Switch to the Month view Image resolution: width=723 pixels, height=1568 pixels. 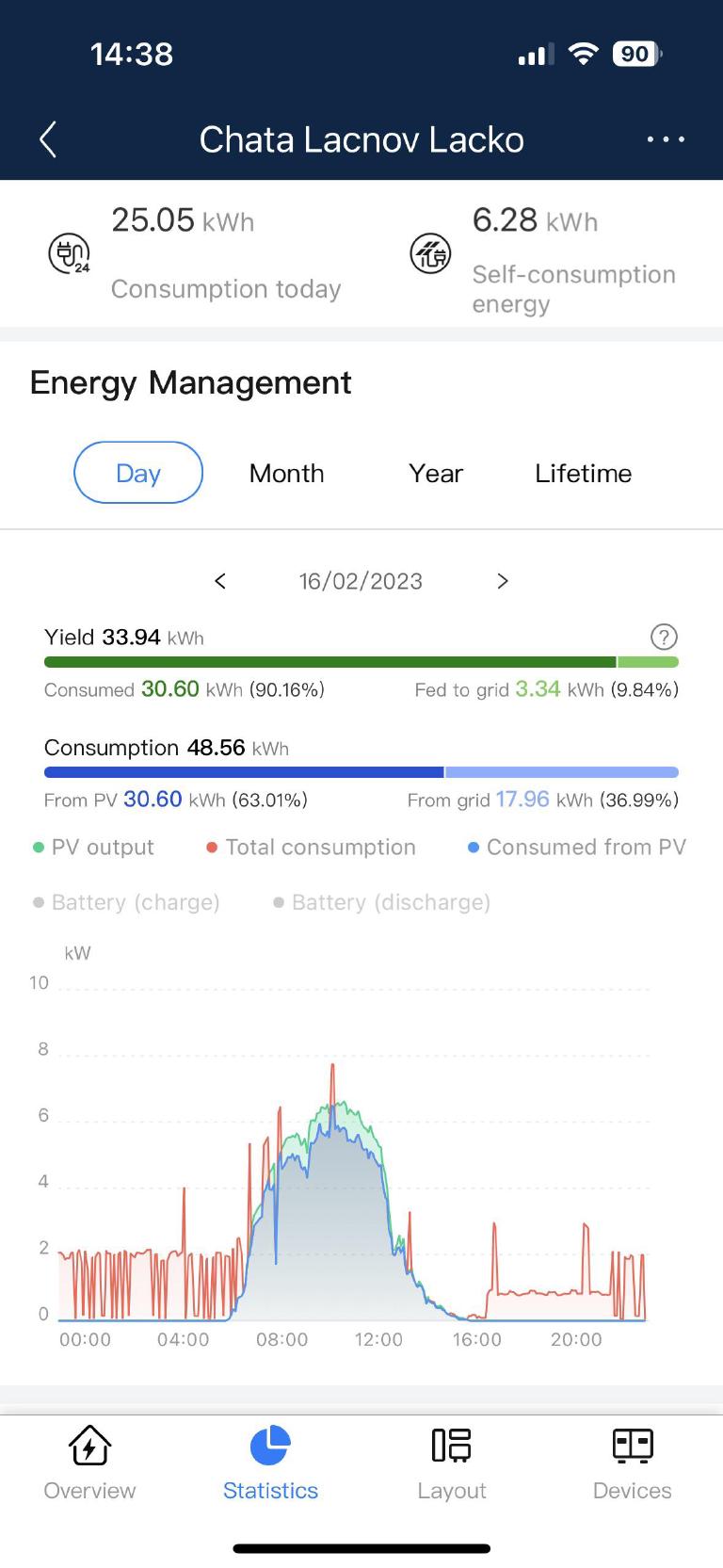[x=286, y=473]
